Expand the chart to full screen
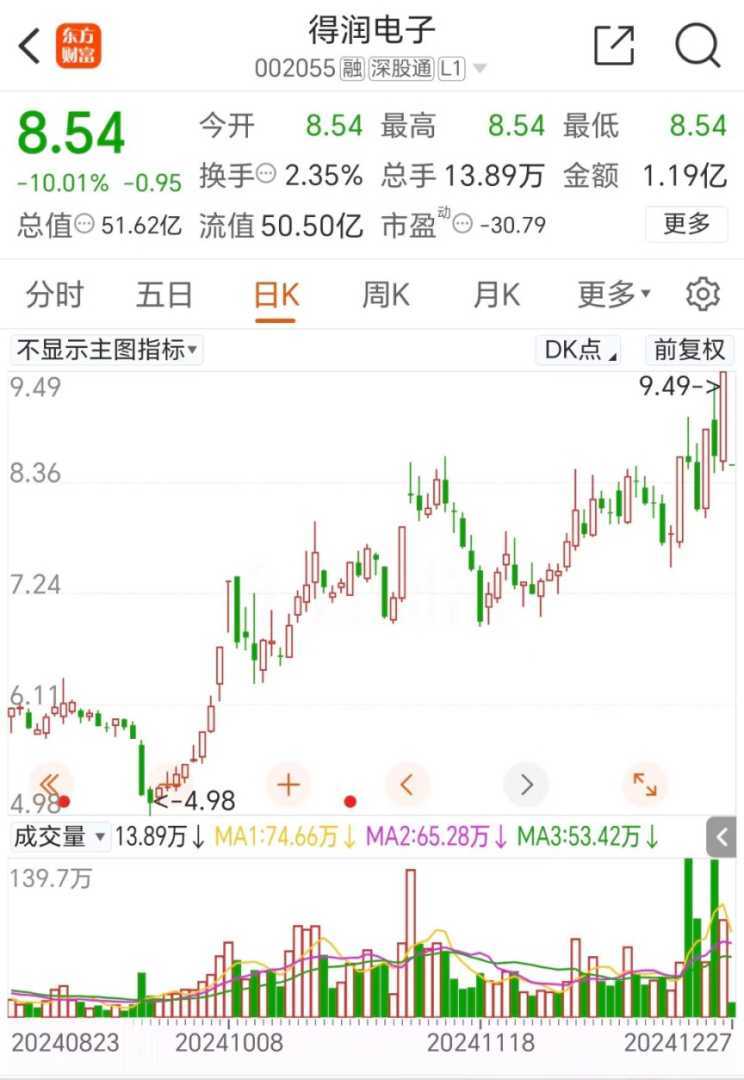 point(645,784)
